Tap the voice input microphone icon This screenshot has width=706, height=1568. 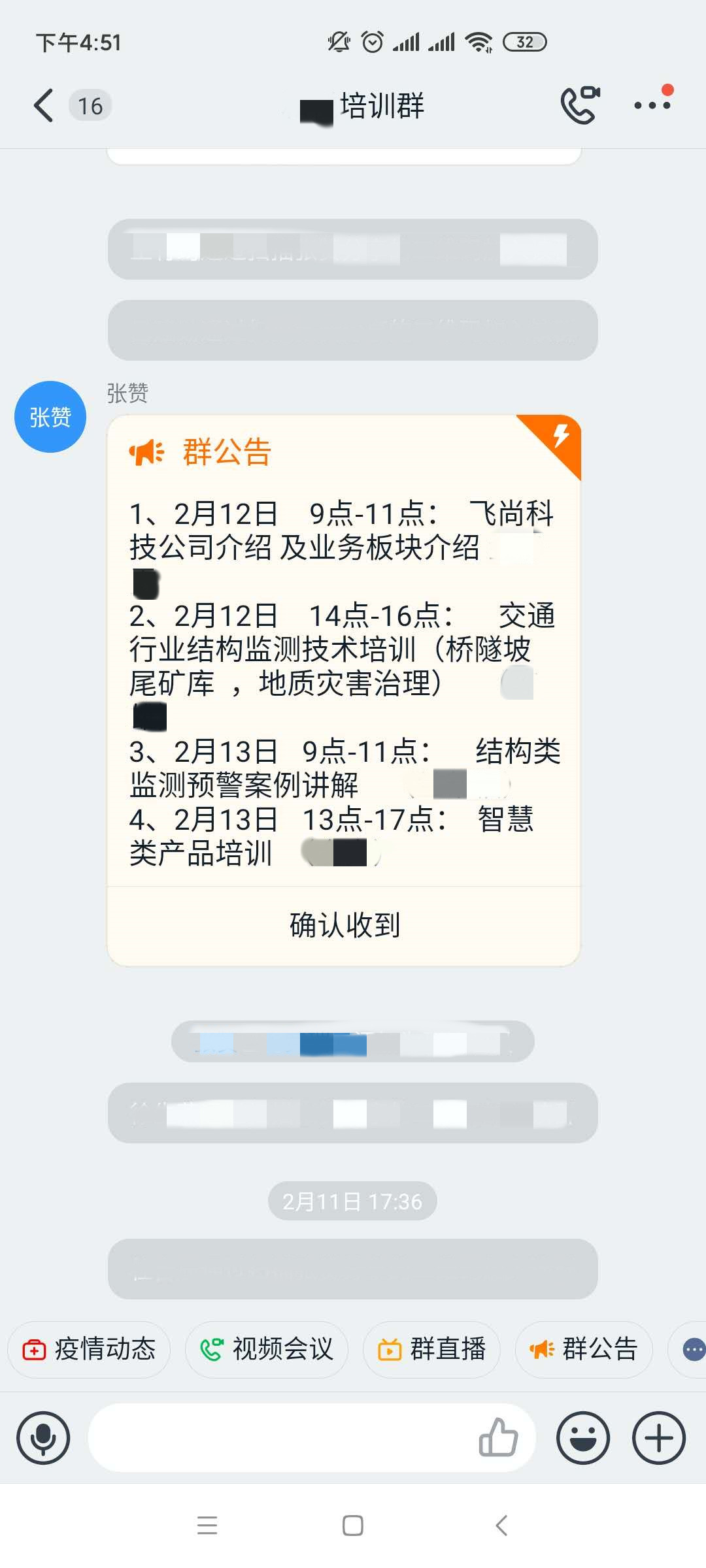click(43, 1438)
